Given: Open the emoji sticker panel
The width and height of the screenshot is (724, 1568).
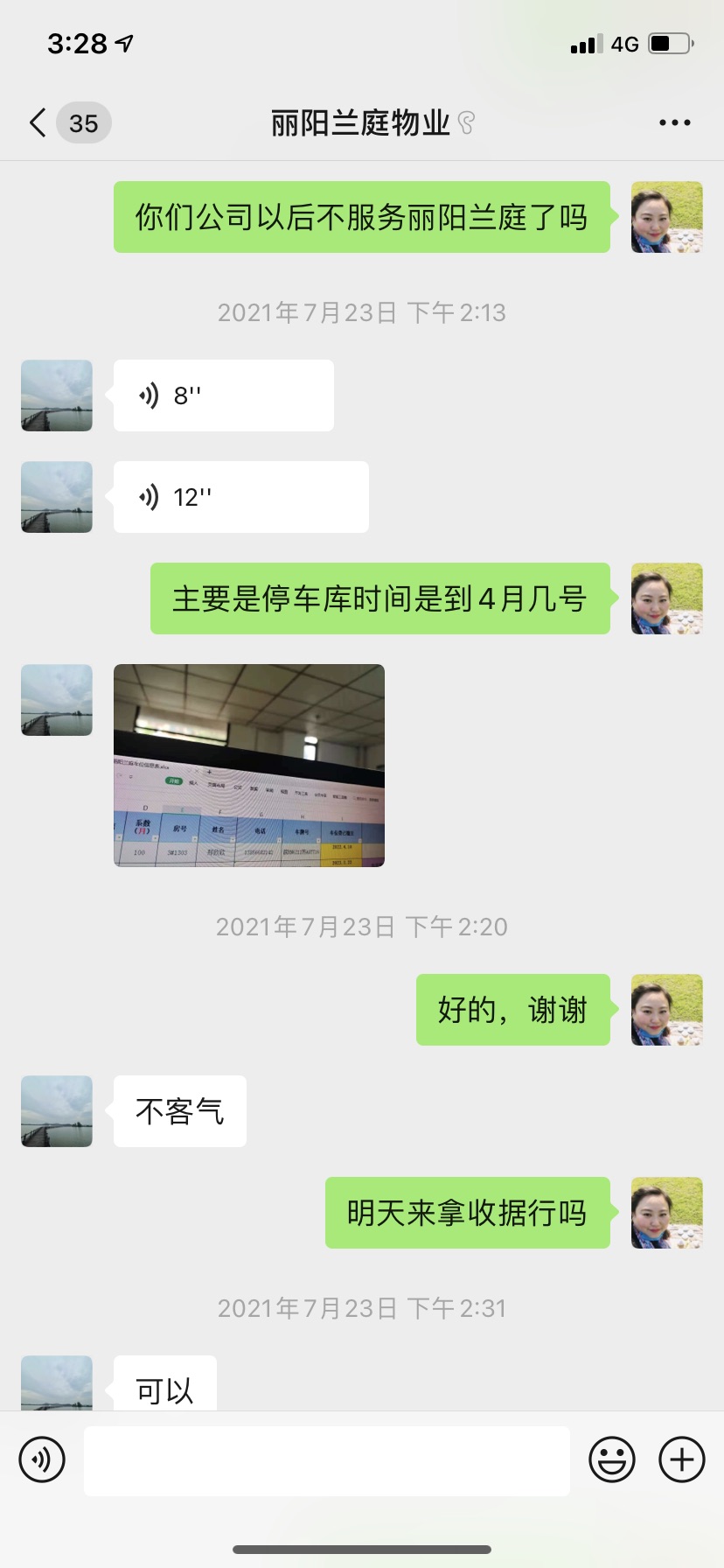Looking at the screenshot, I should [x=611, y=1459].
